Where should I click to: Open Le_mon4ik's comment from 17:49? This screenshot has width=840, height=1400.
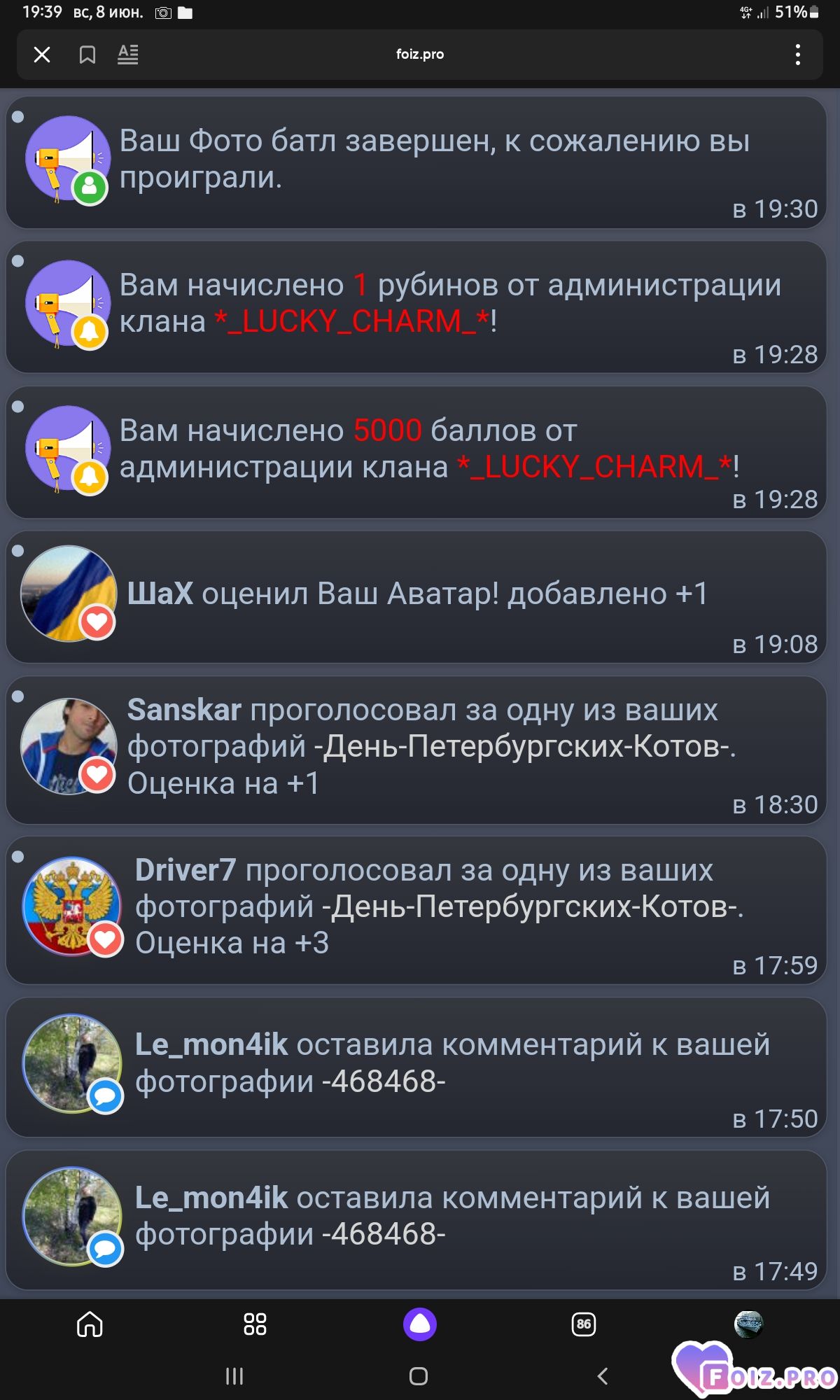click(x=416, y=1220)
